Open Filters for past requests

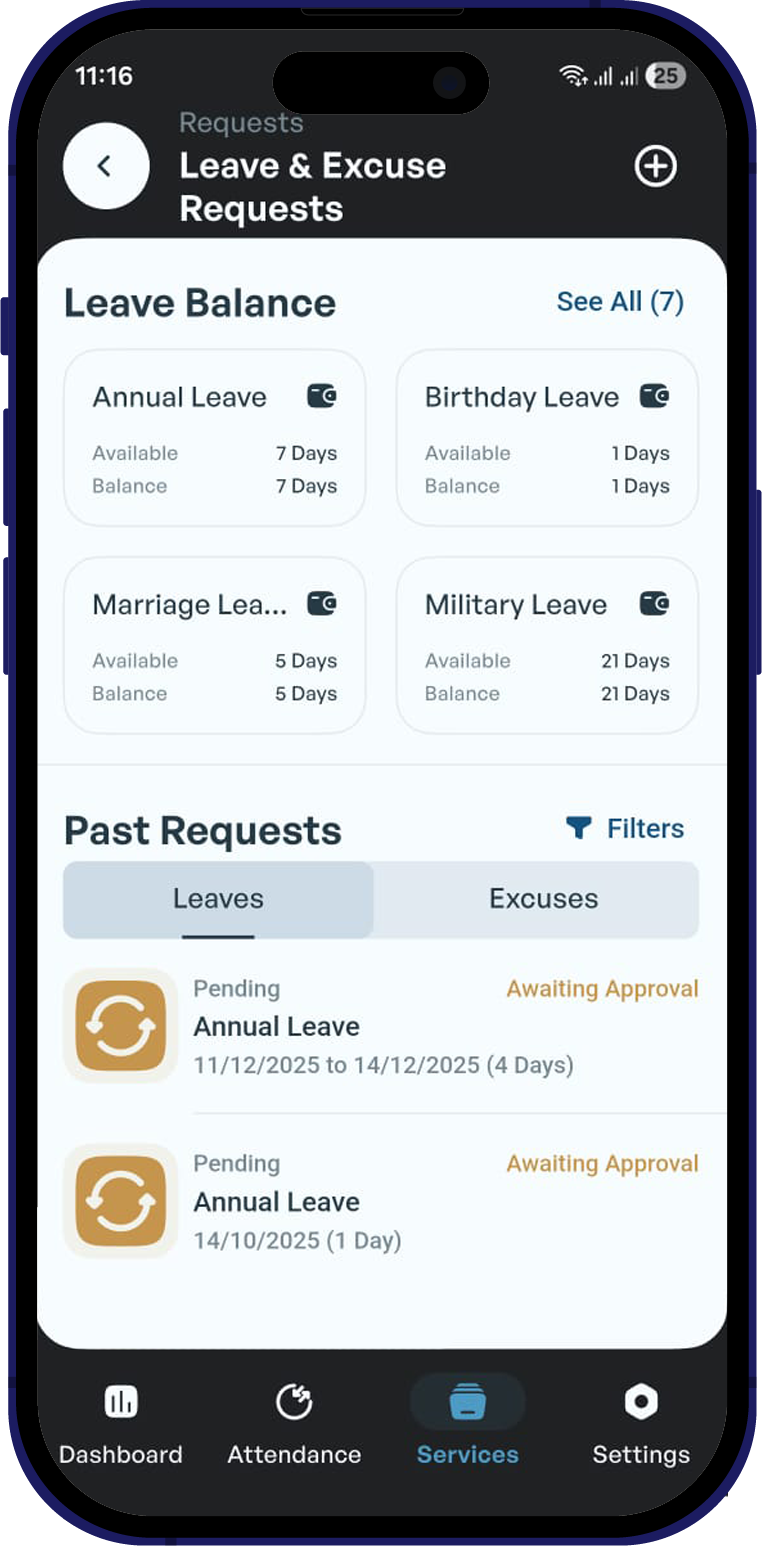point(626,829)
